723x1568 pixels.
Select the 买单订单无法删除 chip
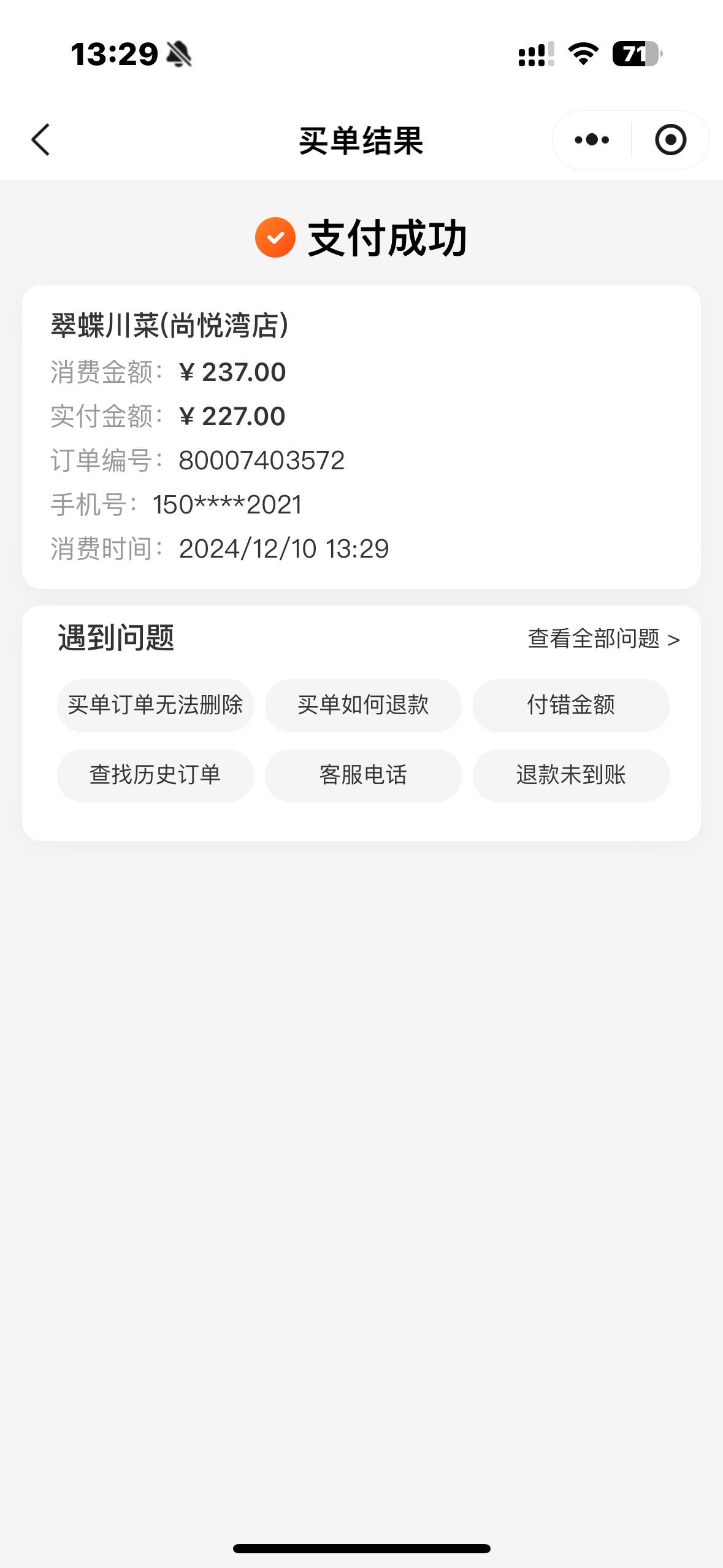coord(155,705)
